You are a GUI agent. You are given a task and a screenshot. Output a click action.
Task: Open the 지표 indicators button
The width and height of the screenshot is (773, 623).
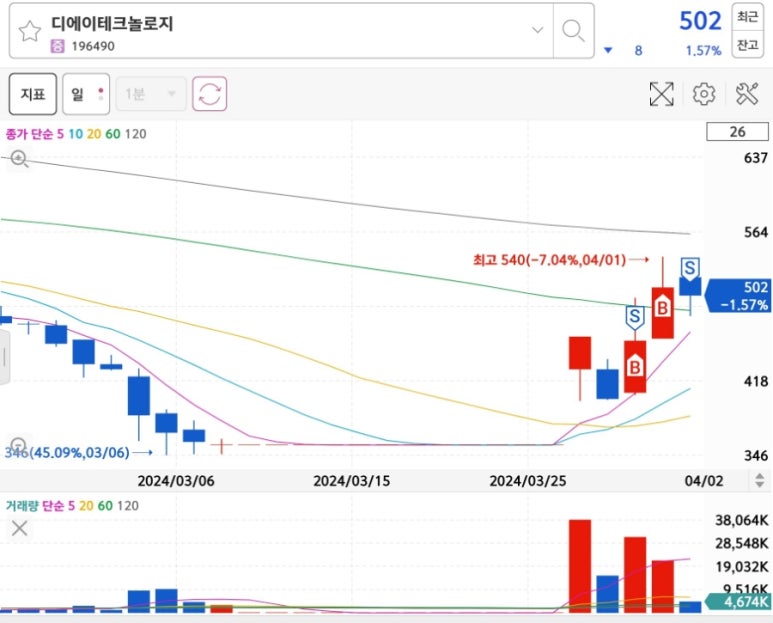tap(33, 94)
